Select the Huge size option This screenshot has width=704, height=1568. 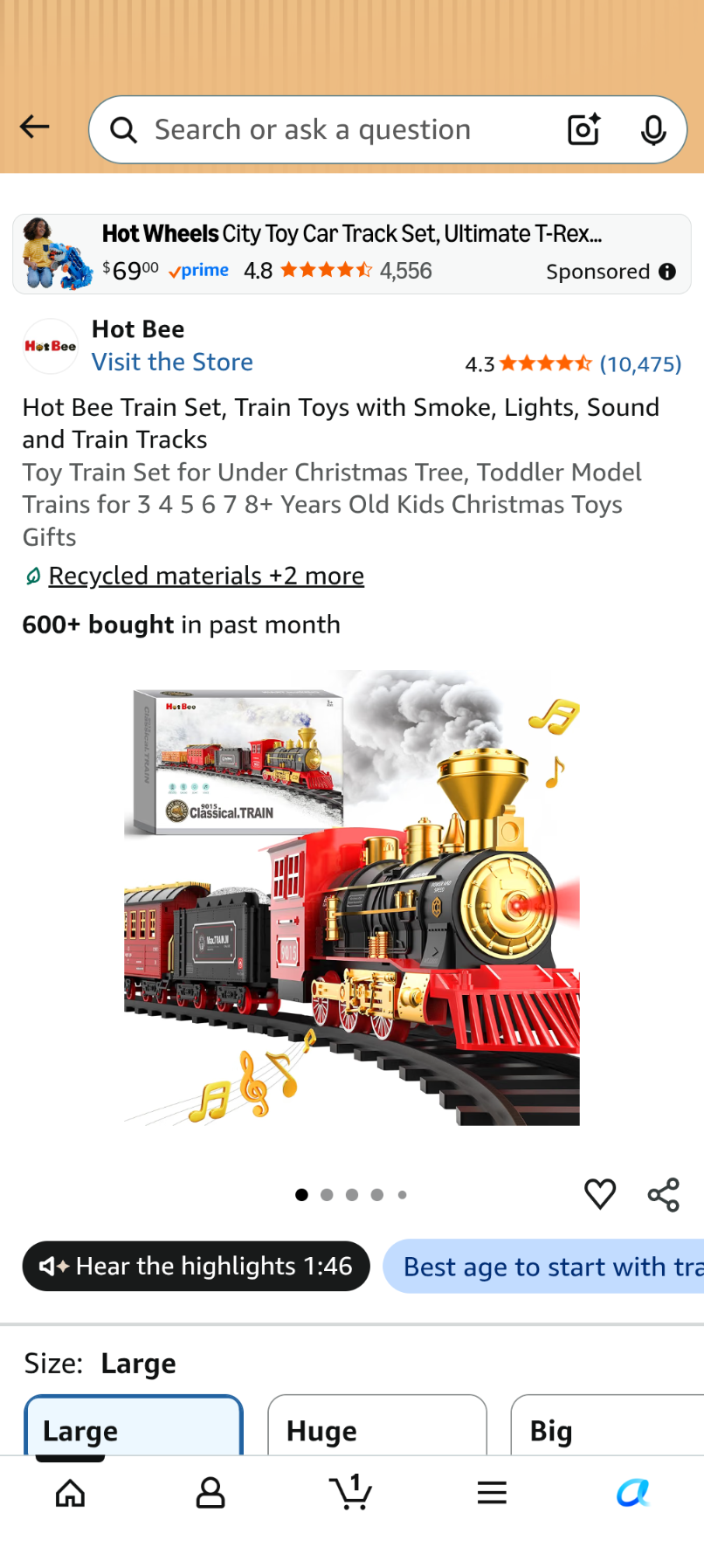tap(377, 1426)
